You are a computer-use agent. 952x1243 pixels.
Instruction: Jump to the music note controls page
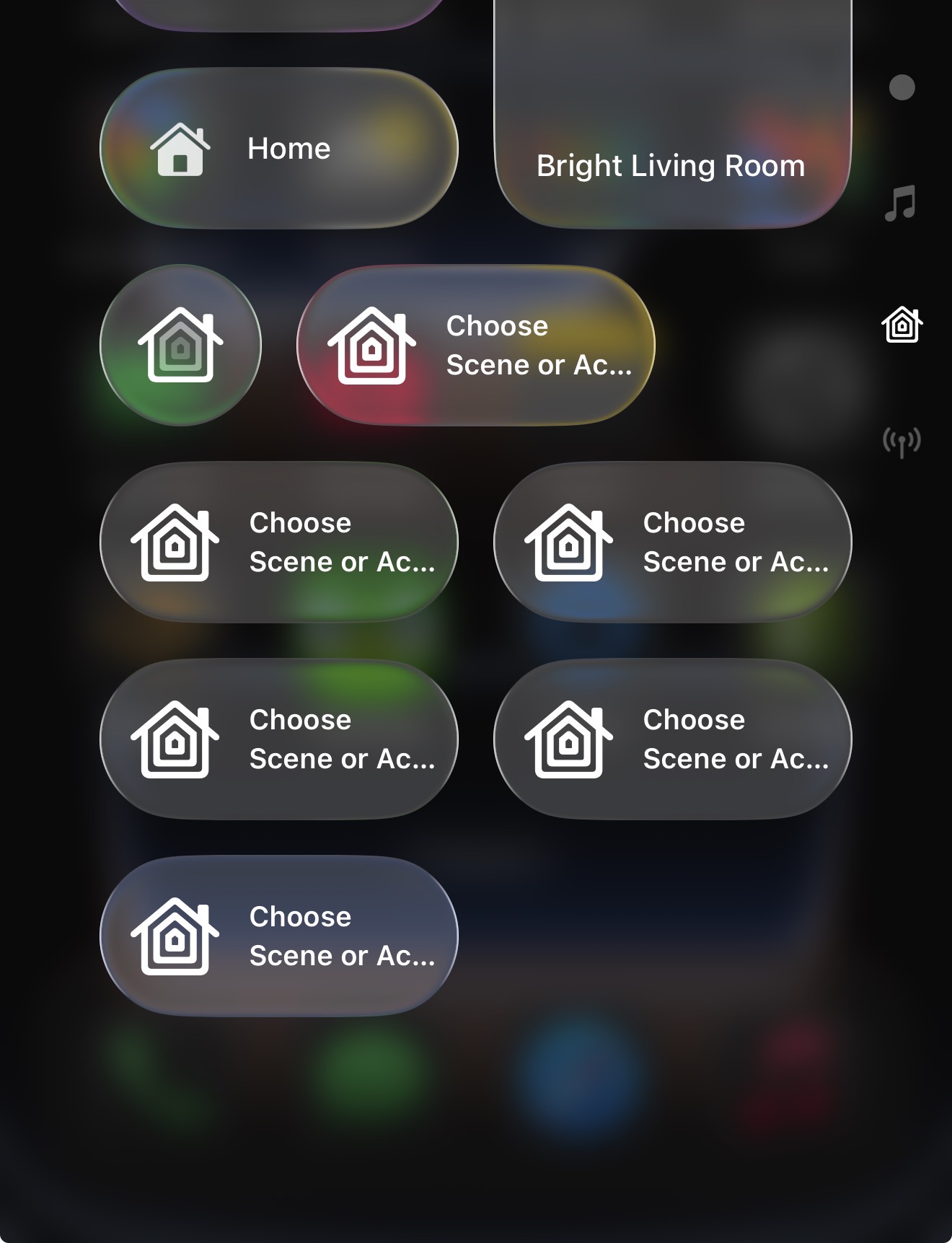pos(901,203)
